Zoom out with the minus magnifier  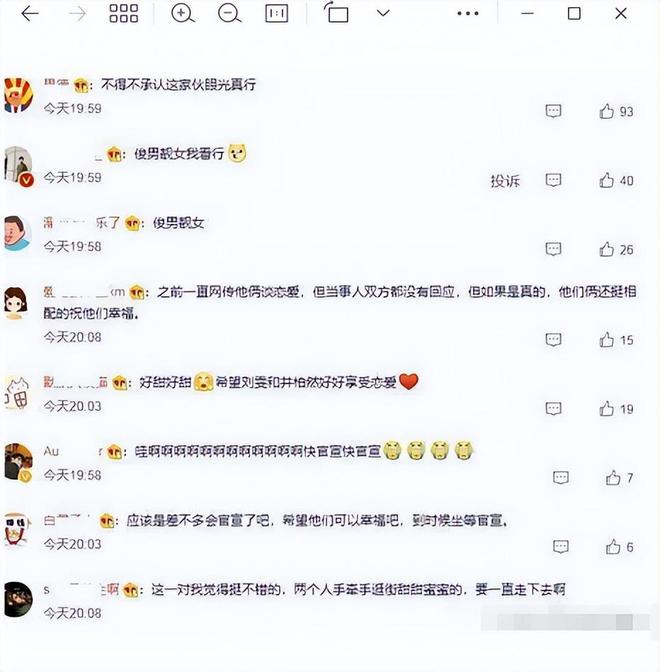click(x=229, y=13)
